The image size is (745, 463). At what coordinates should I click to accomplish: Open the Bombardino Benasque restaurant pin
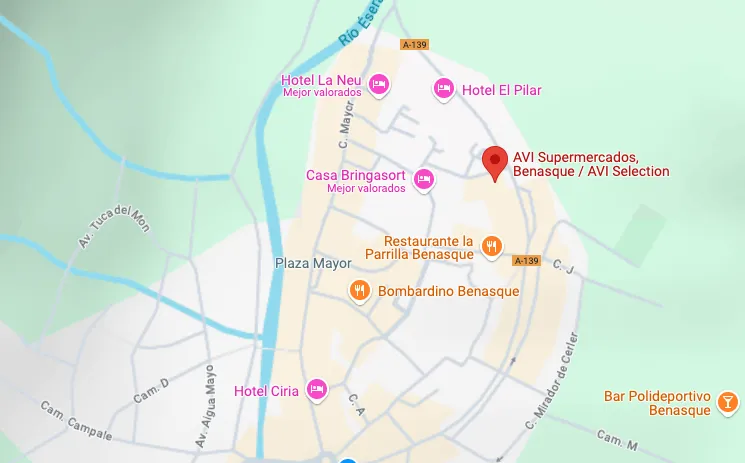[360, 291]
